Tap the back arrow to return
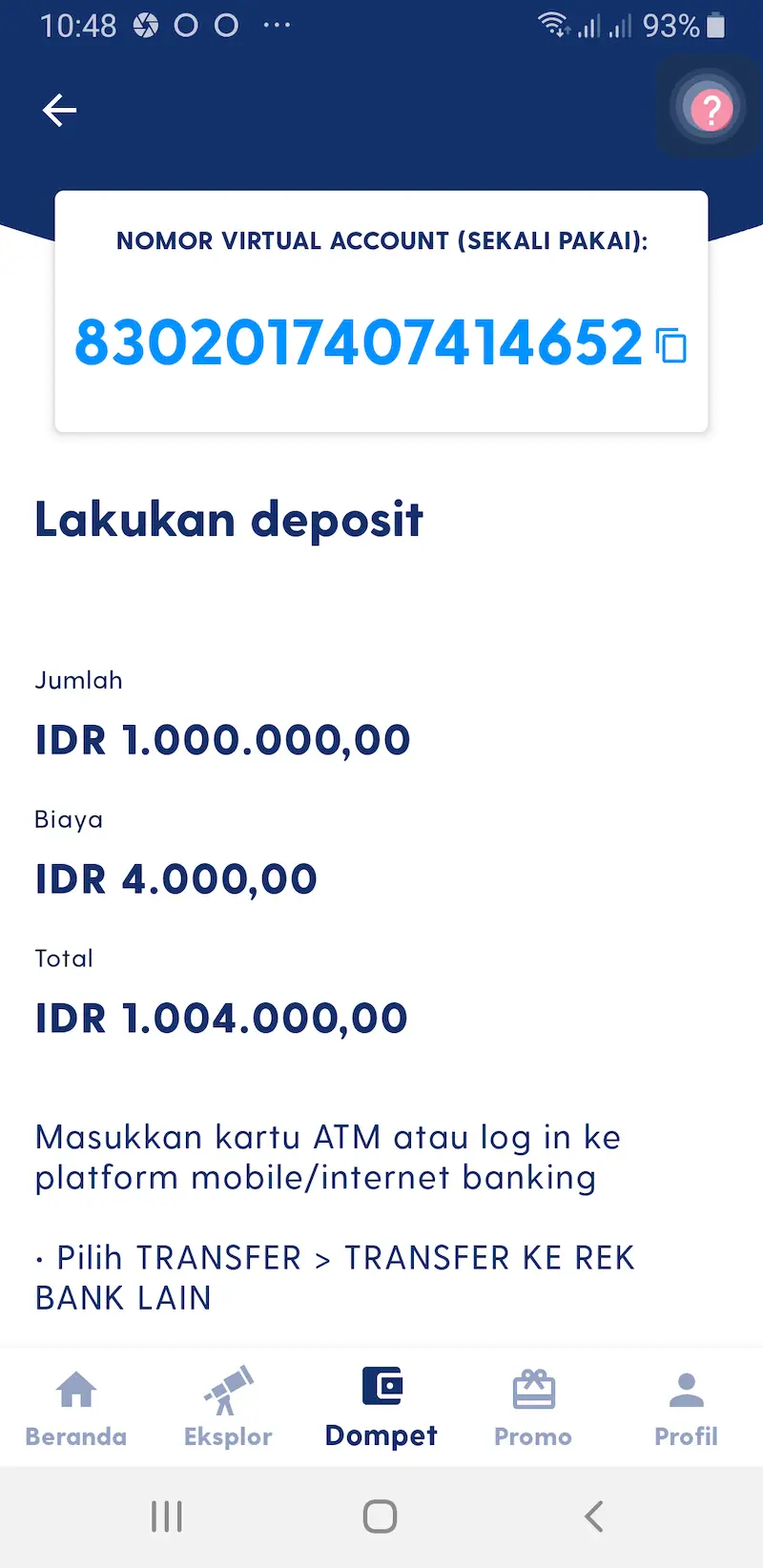 (59, 110)
